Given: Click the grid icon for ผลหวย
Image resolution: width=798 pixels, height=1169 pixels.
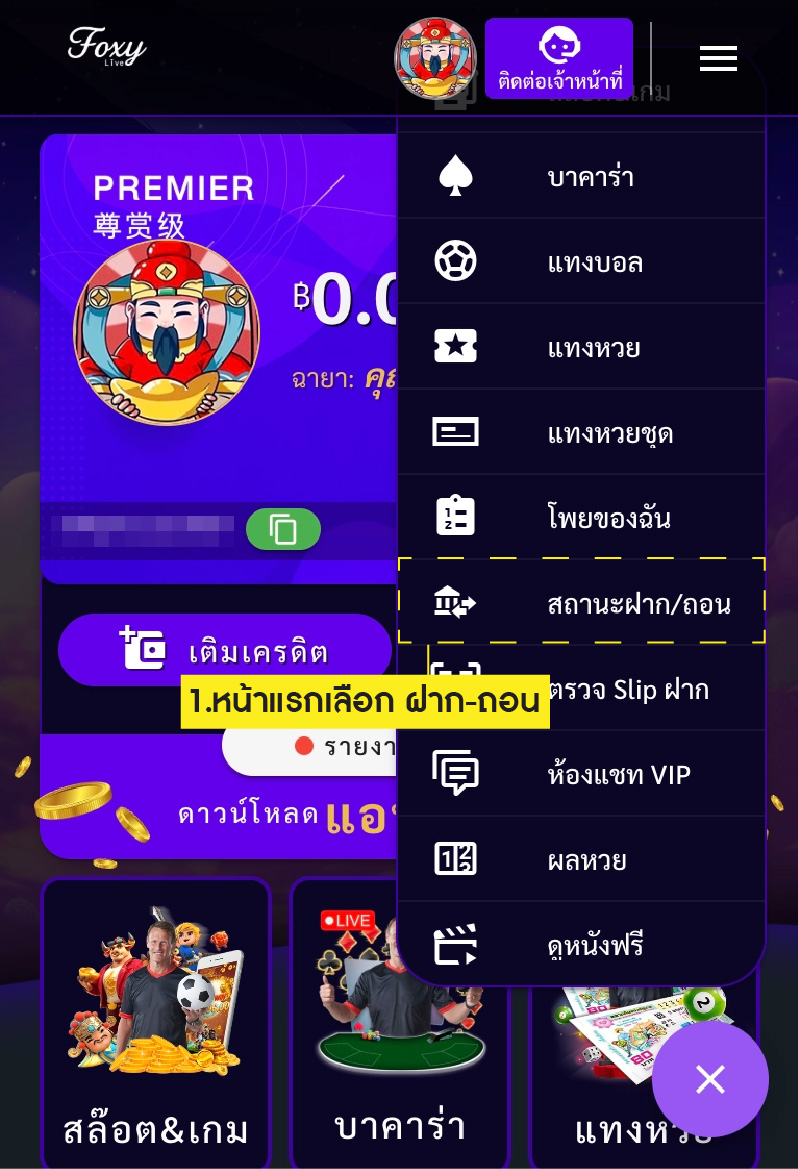Looking at the screenshot, I should (455, 858).
